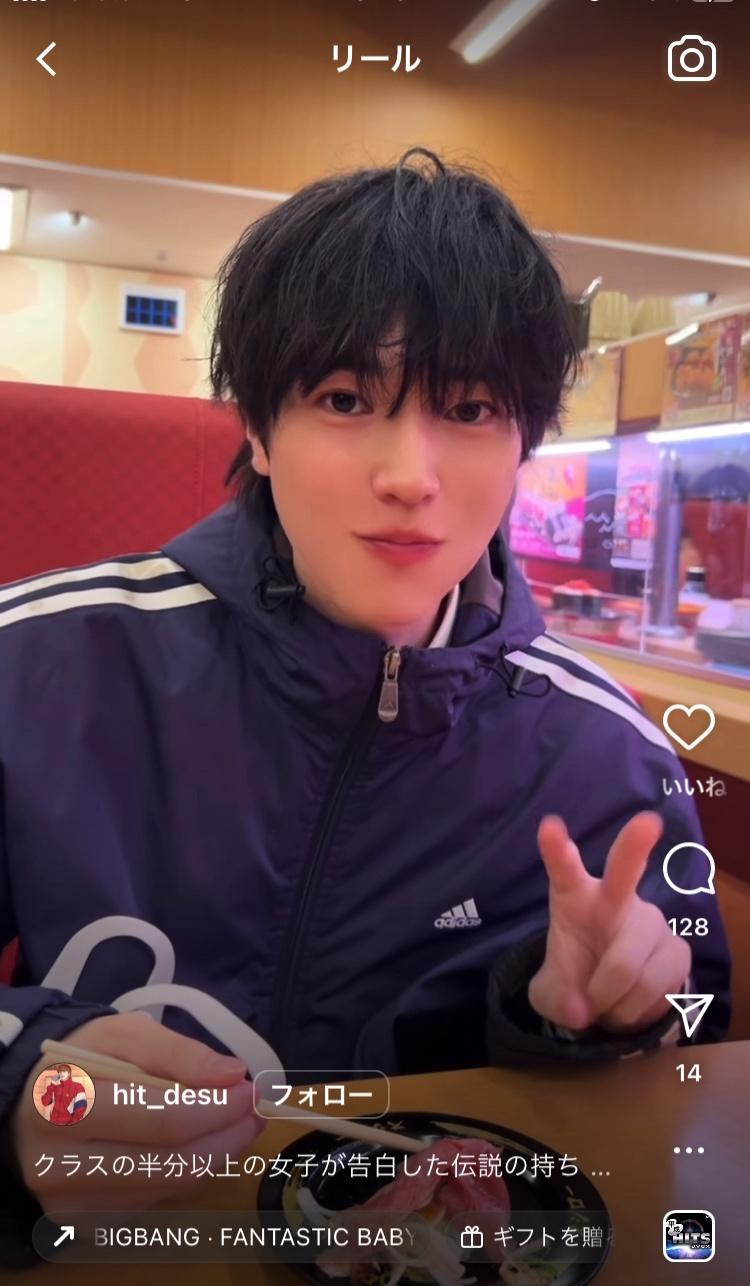The height and width of the screenshot is (1286, 750).
Task: Open the audio album cover thumbnail
Action: pos(689,1236)
